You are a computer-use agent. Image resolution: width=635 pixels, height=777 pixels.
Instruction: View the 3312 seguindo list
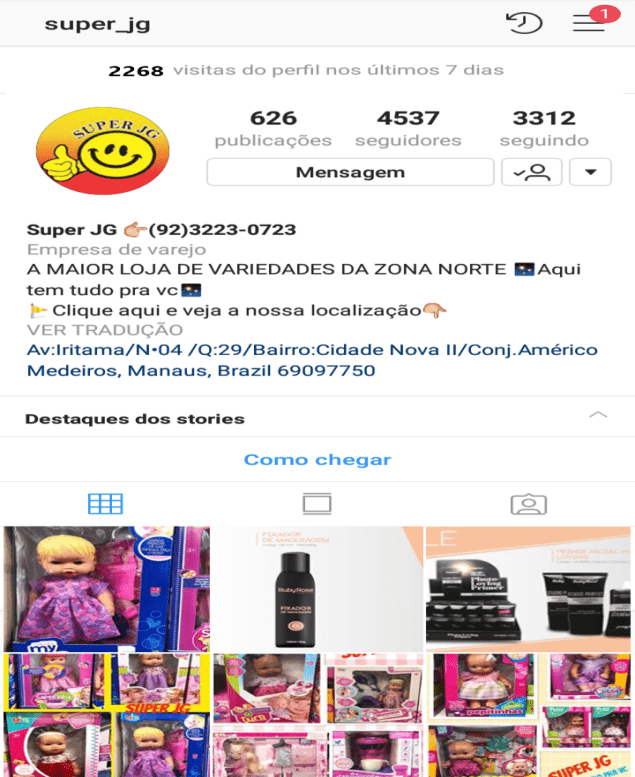tap(544, 129)
